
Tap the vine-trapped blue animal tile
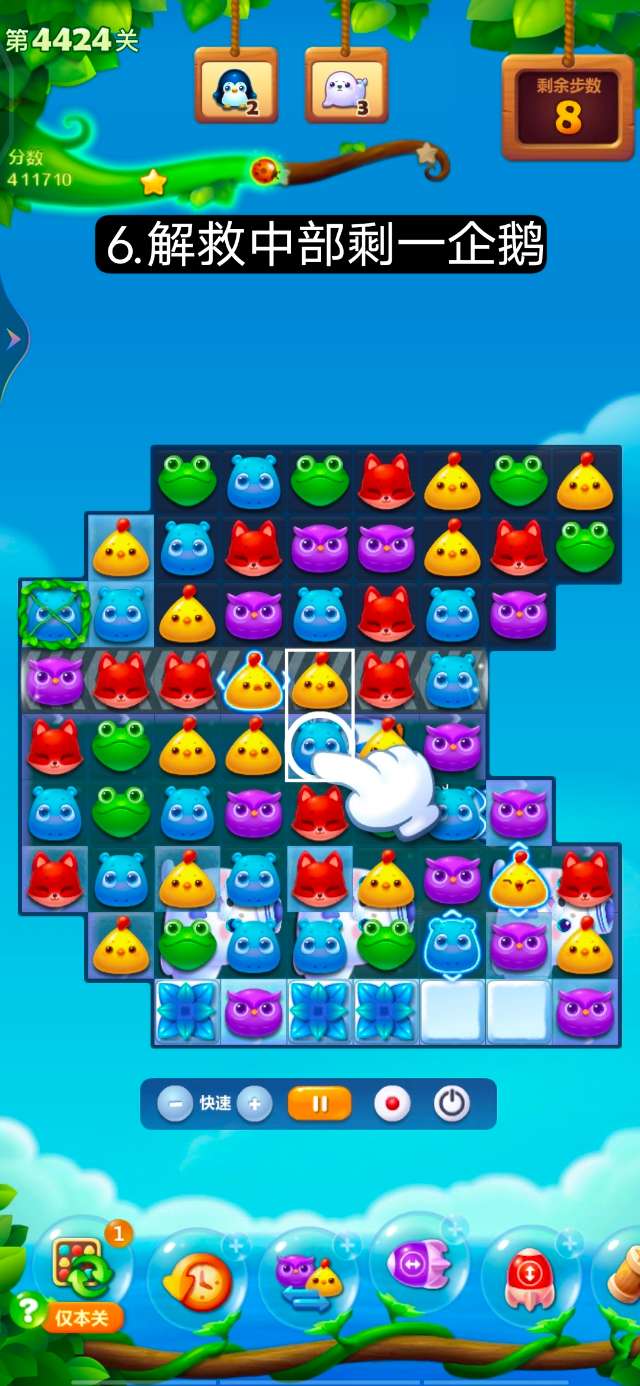55,615
